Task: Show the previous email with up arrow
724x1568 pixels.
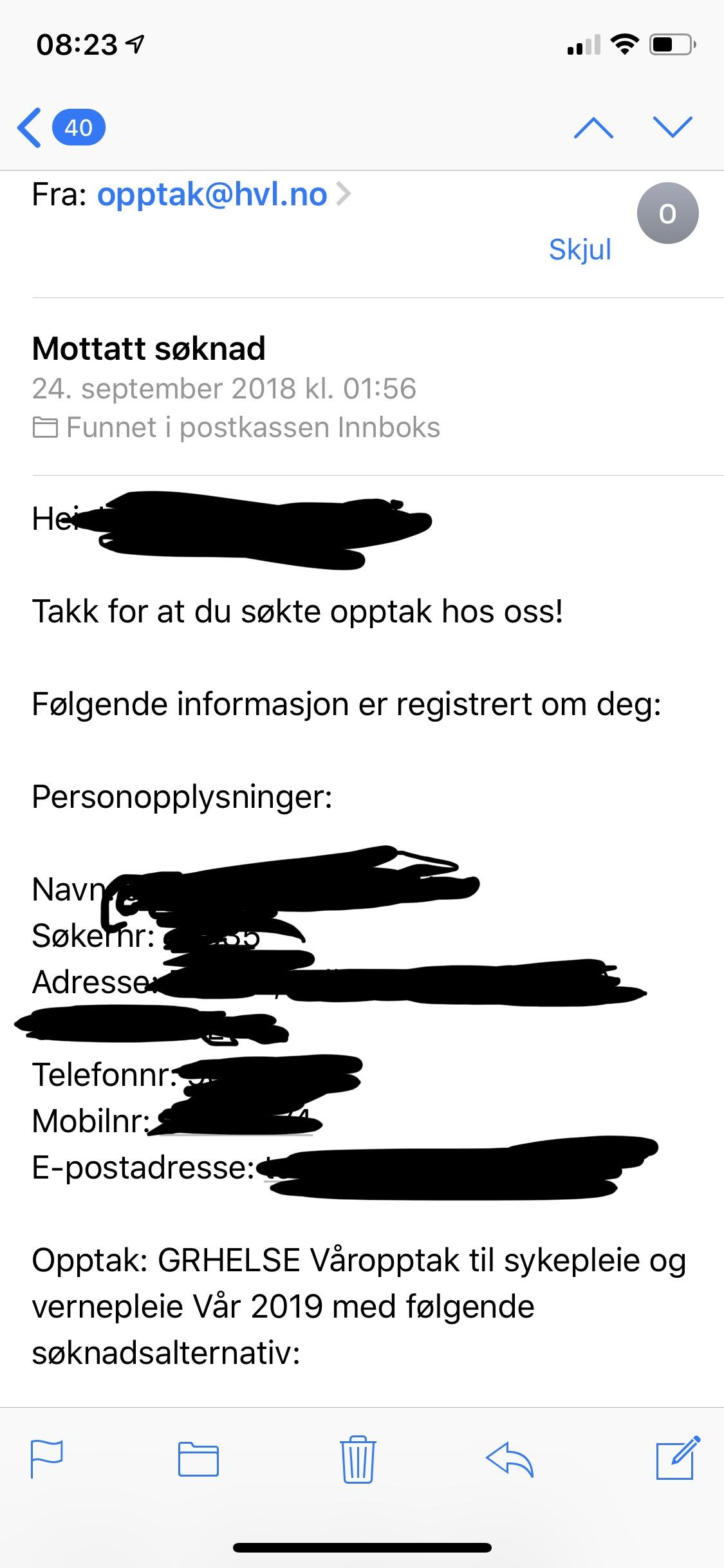Action: (x=593, y=127)
